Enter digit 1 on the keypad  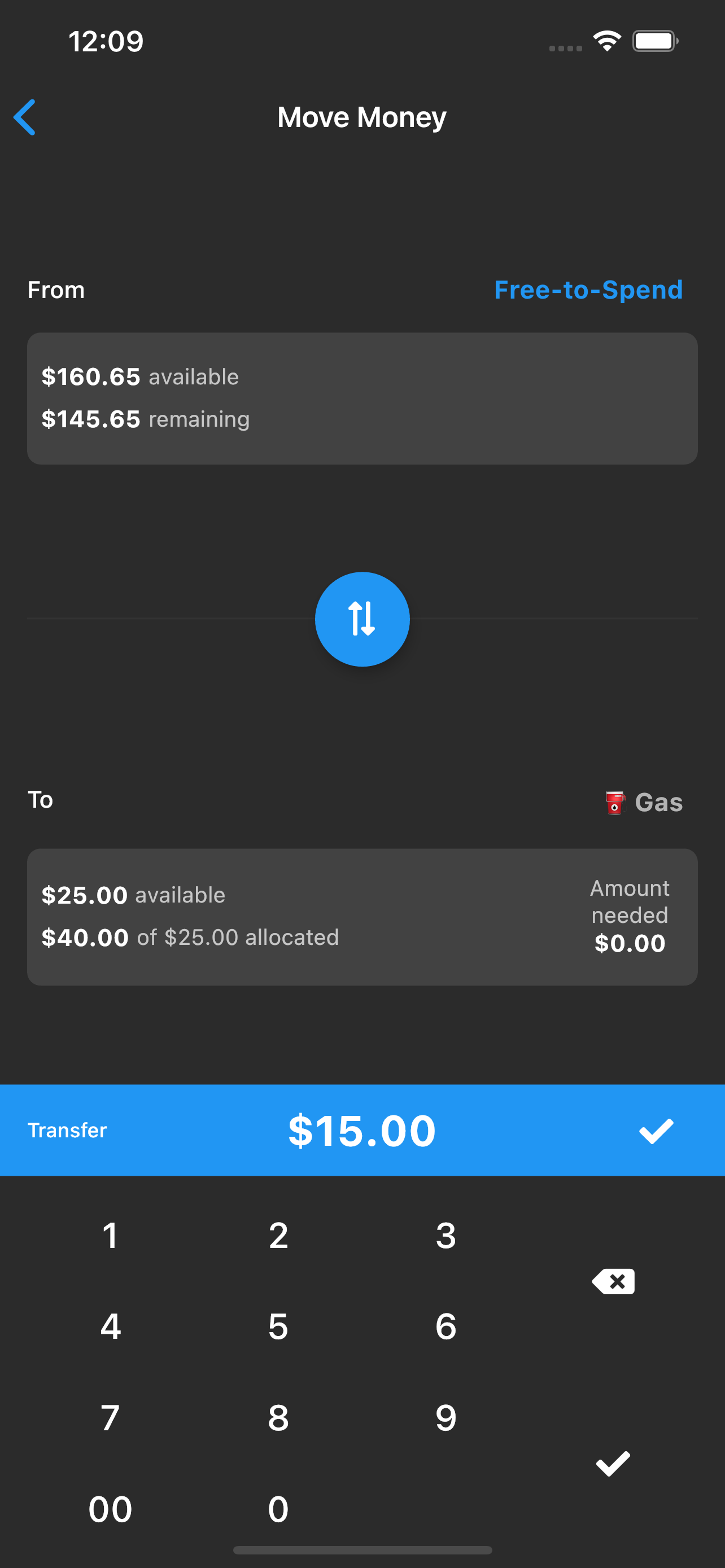point(110,1236)
